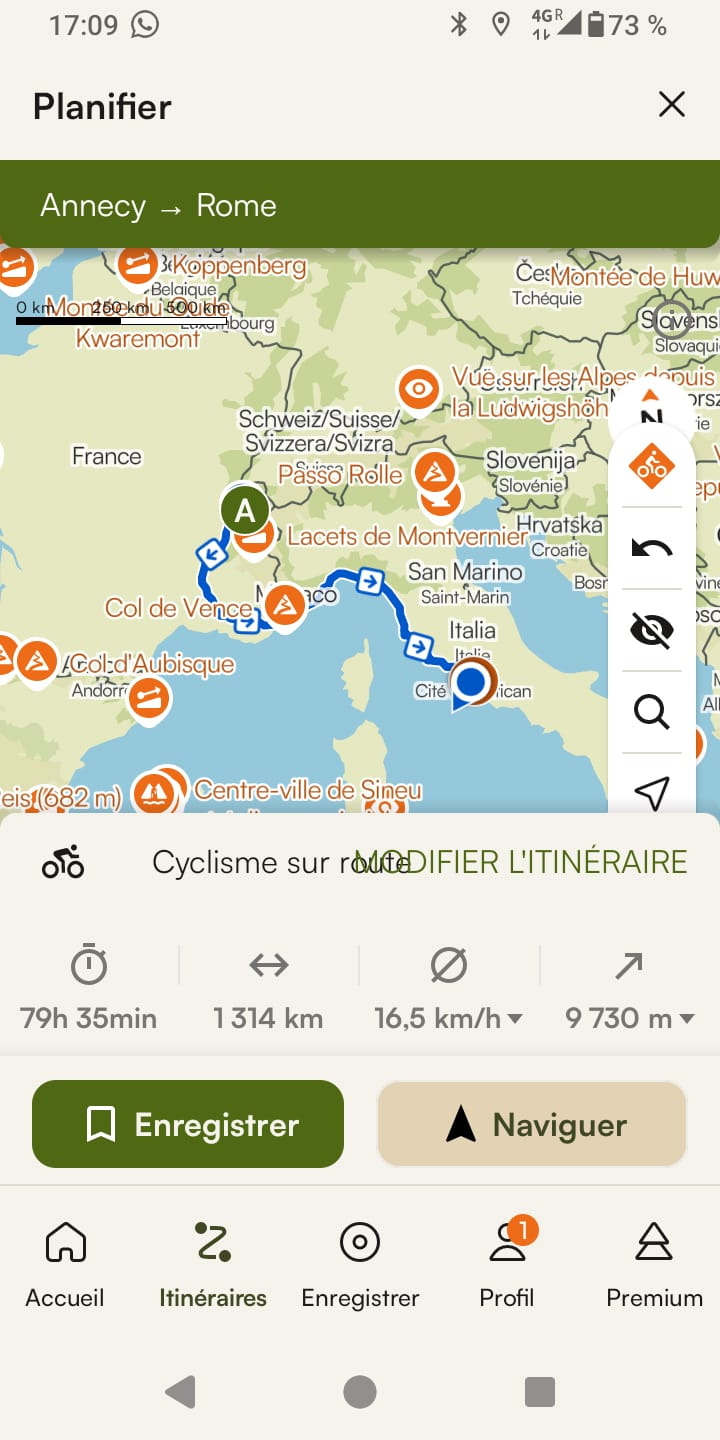720x1440 pixels.
Task: Expand the 16,5 km/h speed dropdown
Action: [449, 1018]
